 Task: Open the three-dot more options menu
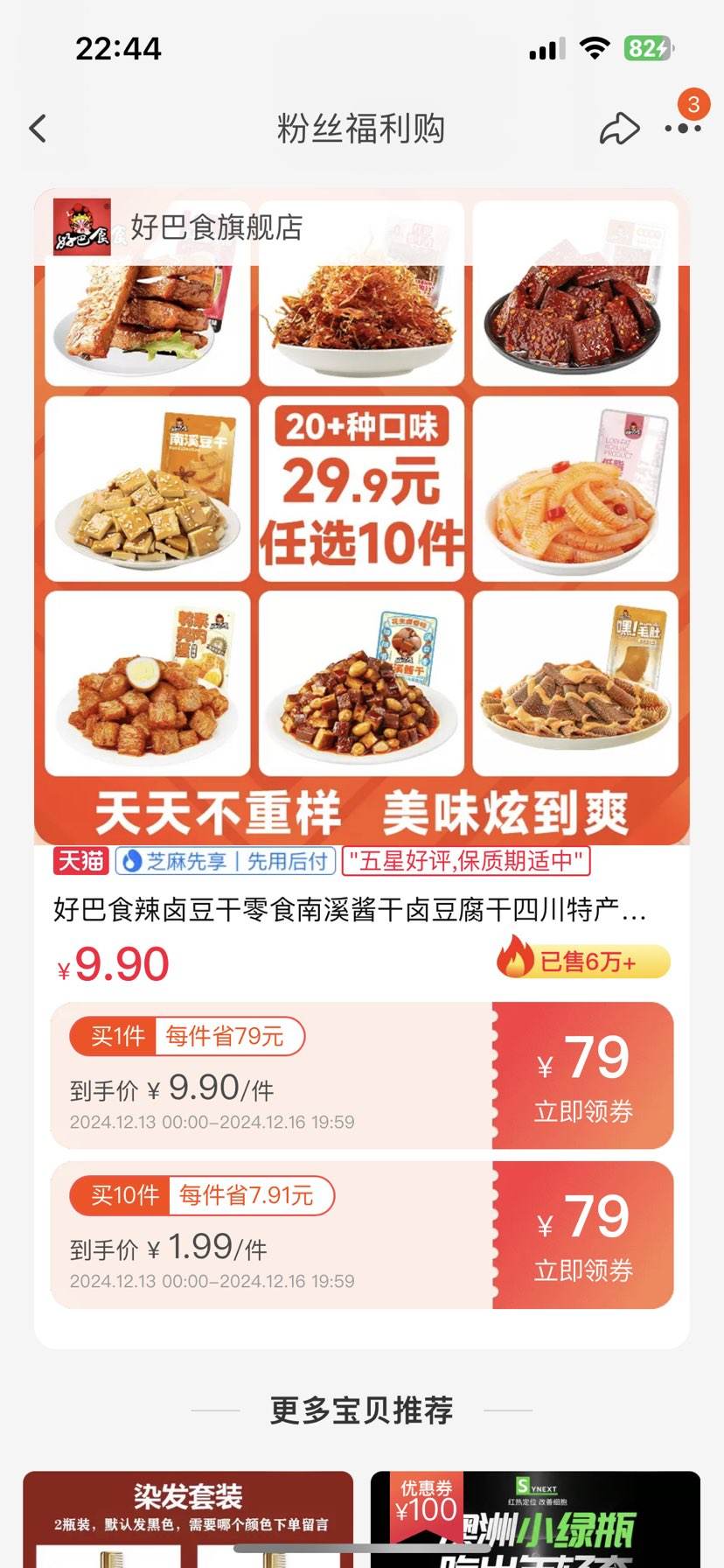[x=683, y=129]
